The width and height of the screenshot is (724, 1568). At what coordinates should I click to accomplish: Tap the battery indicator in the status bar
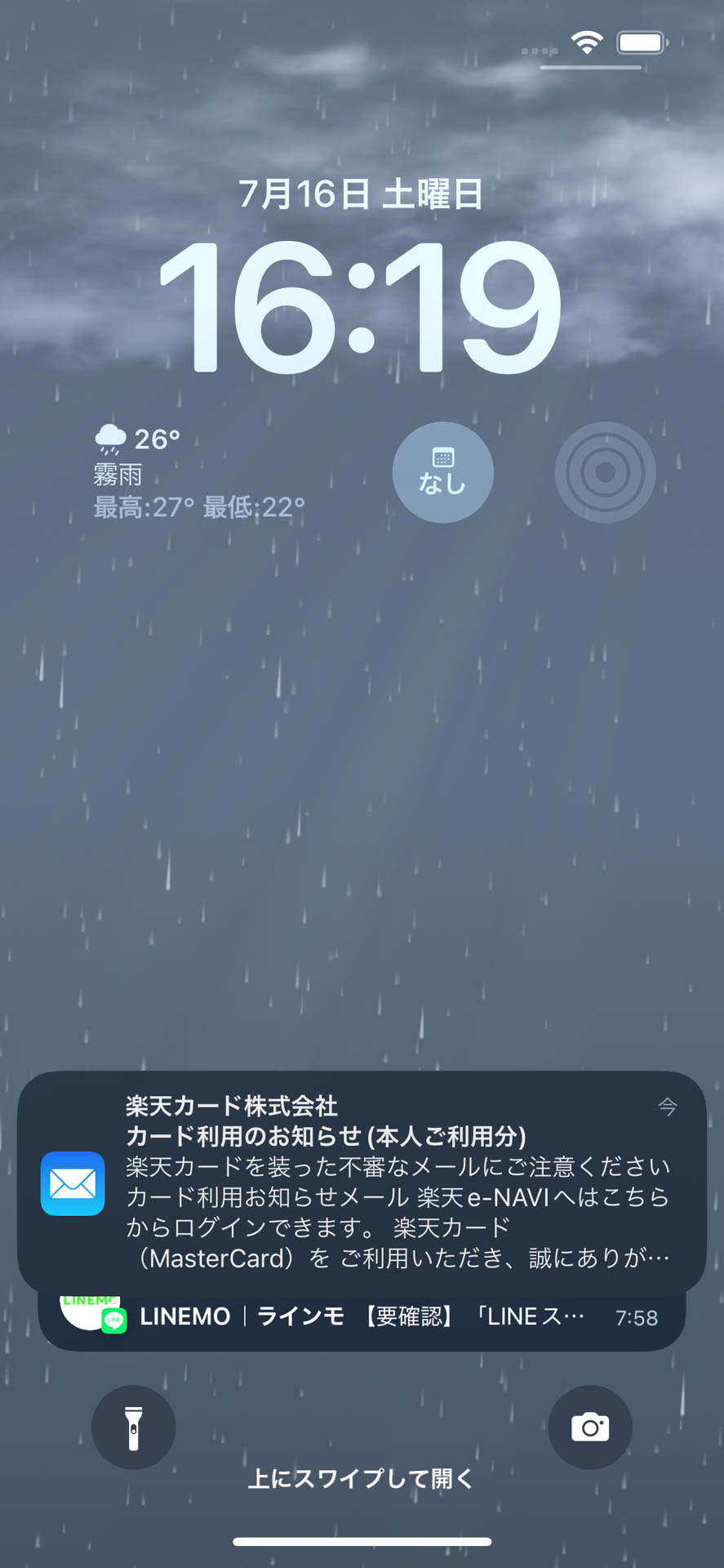641,42
